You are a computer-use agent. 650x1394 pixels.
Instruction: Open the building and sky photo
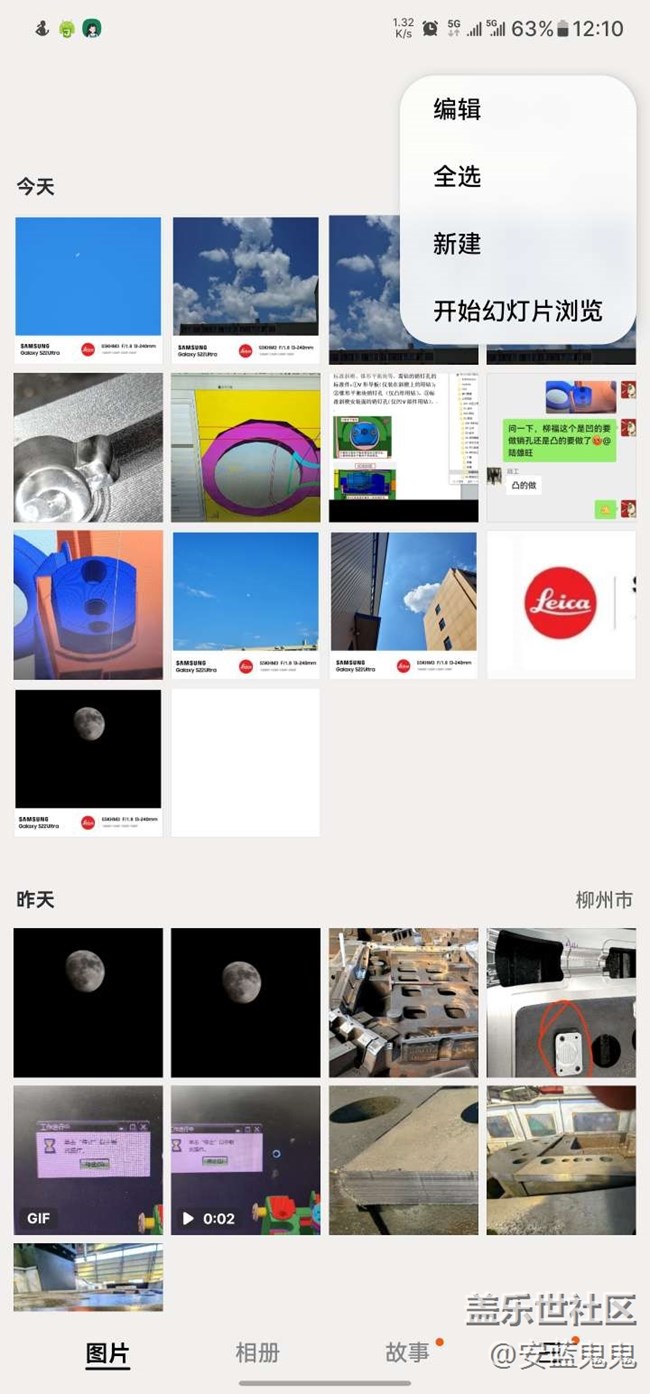pos(403,605)
